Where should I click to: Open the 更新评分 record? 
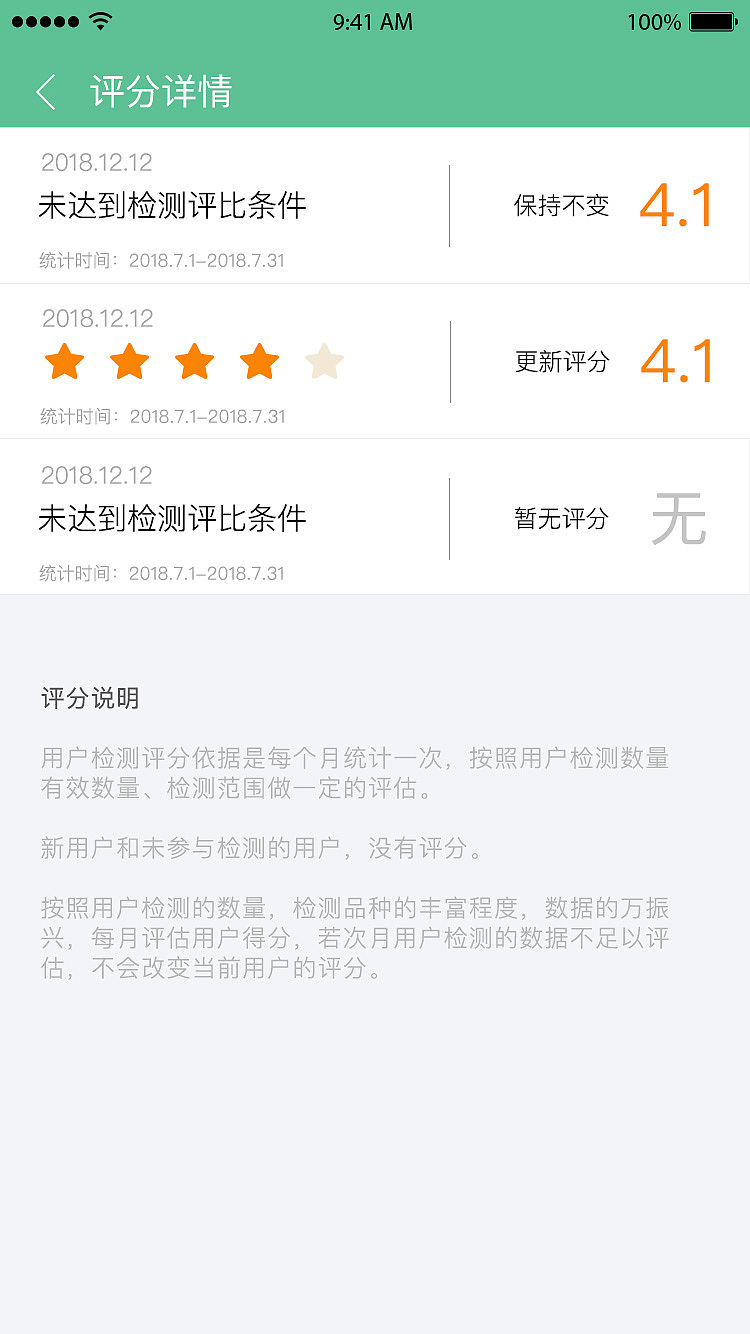pos(561,362)
